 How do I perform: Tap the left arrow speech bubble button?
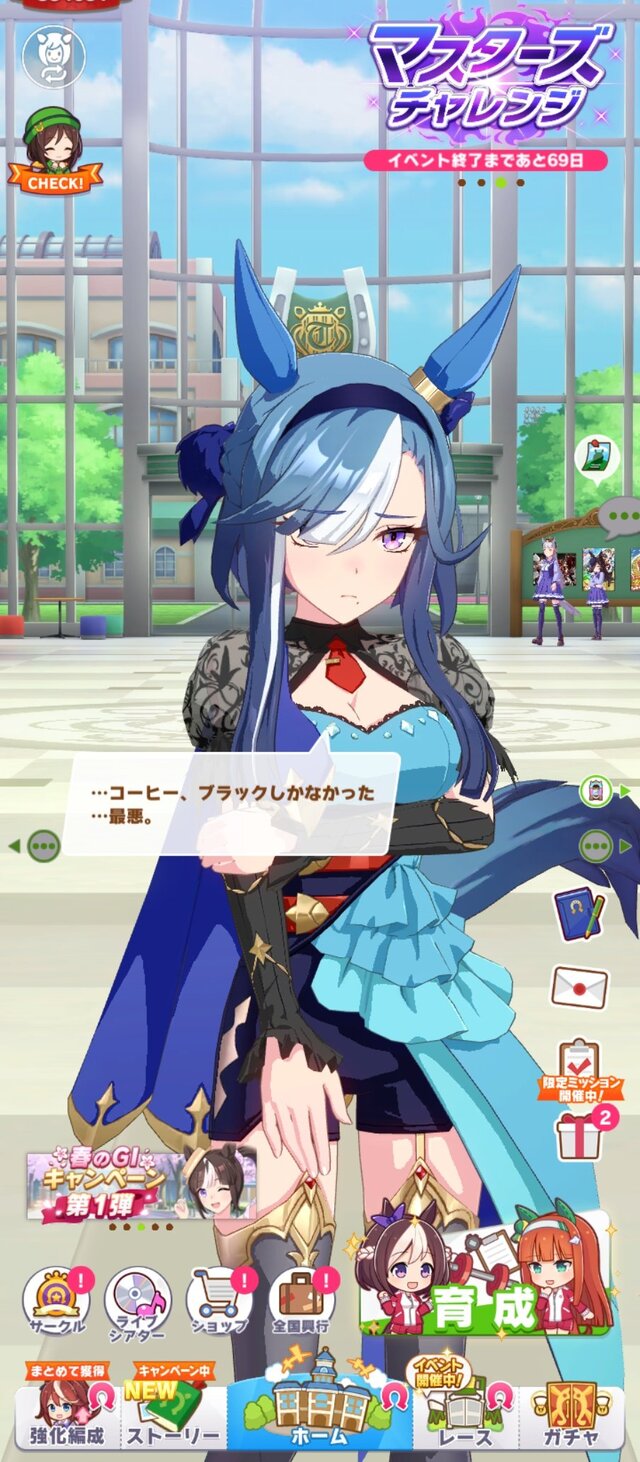40,846
